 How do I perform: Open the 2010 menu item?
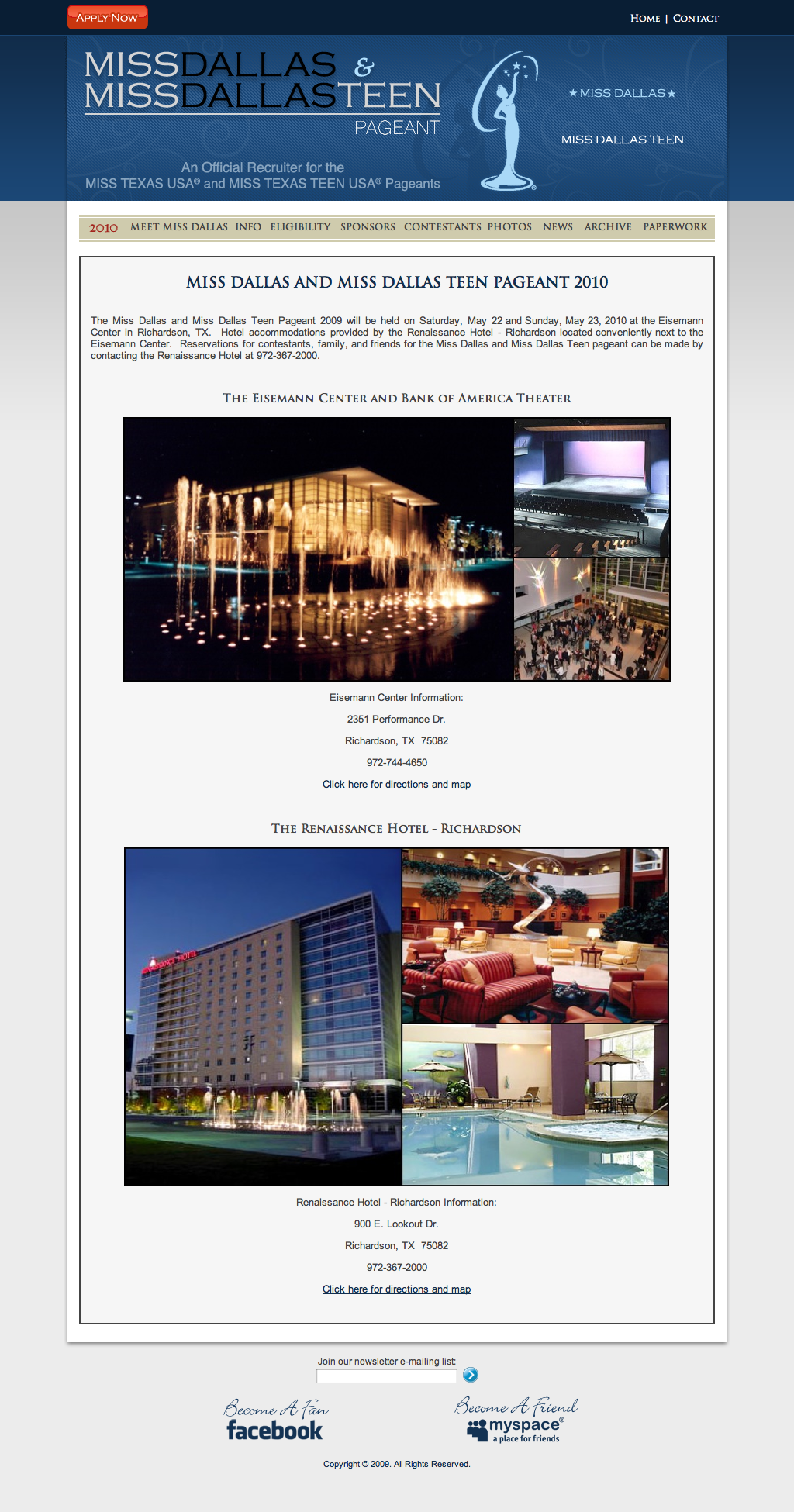pyautogui.click(x=103, y=228)
